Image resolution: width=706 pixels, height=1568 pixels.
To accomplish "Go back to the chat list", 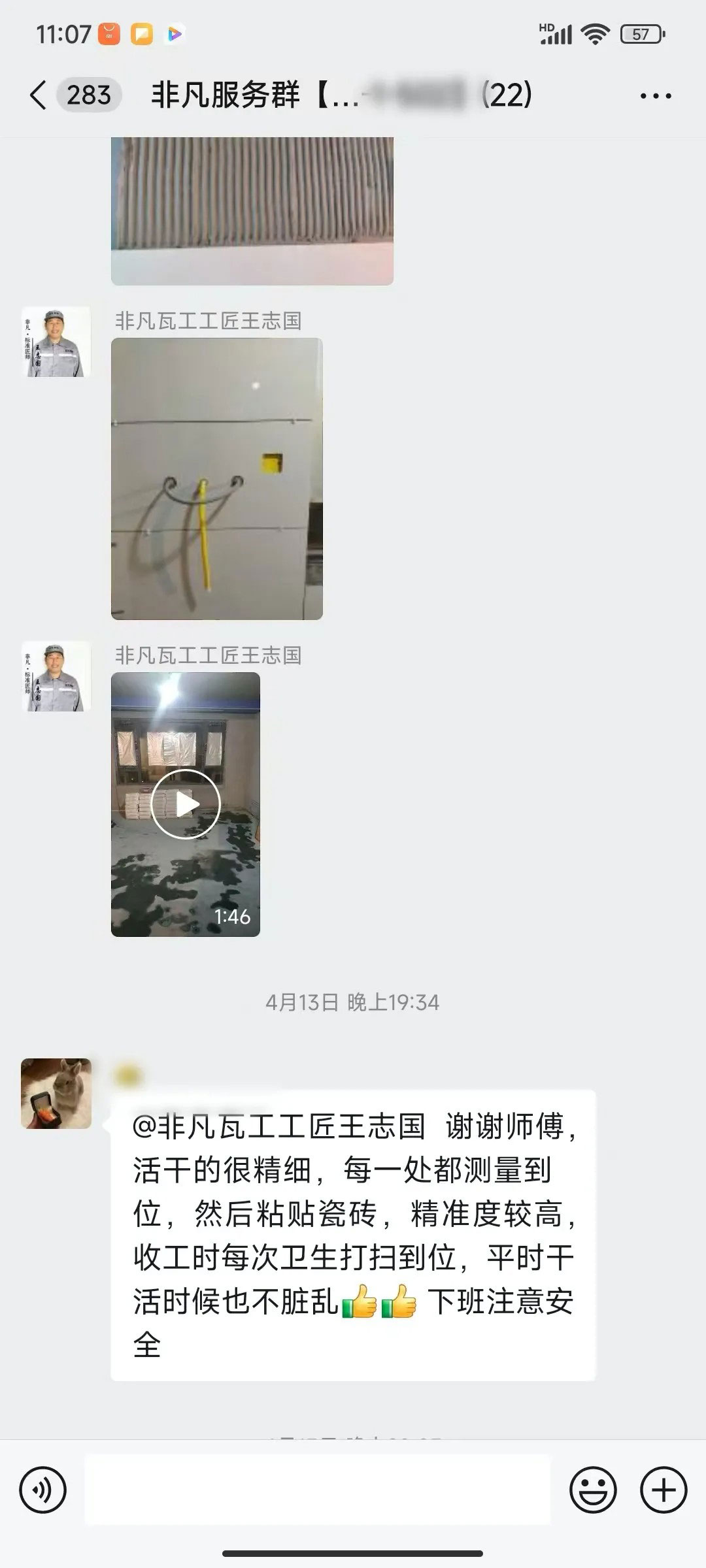I will pos(39,95).
